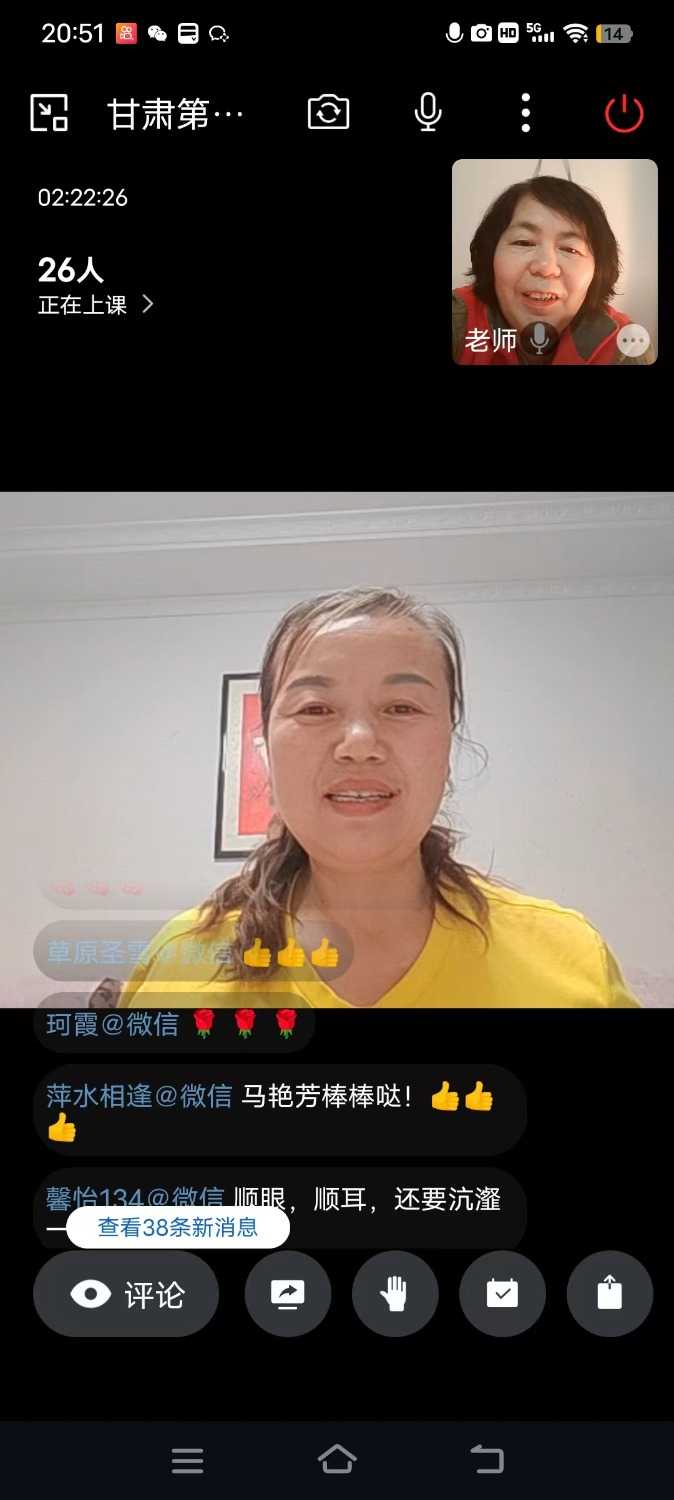Screen dimensions: 674x1500
Task: View the 38 new messages
Action: tap(178, 1227)
